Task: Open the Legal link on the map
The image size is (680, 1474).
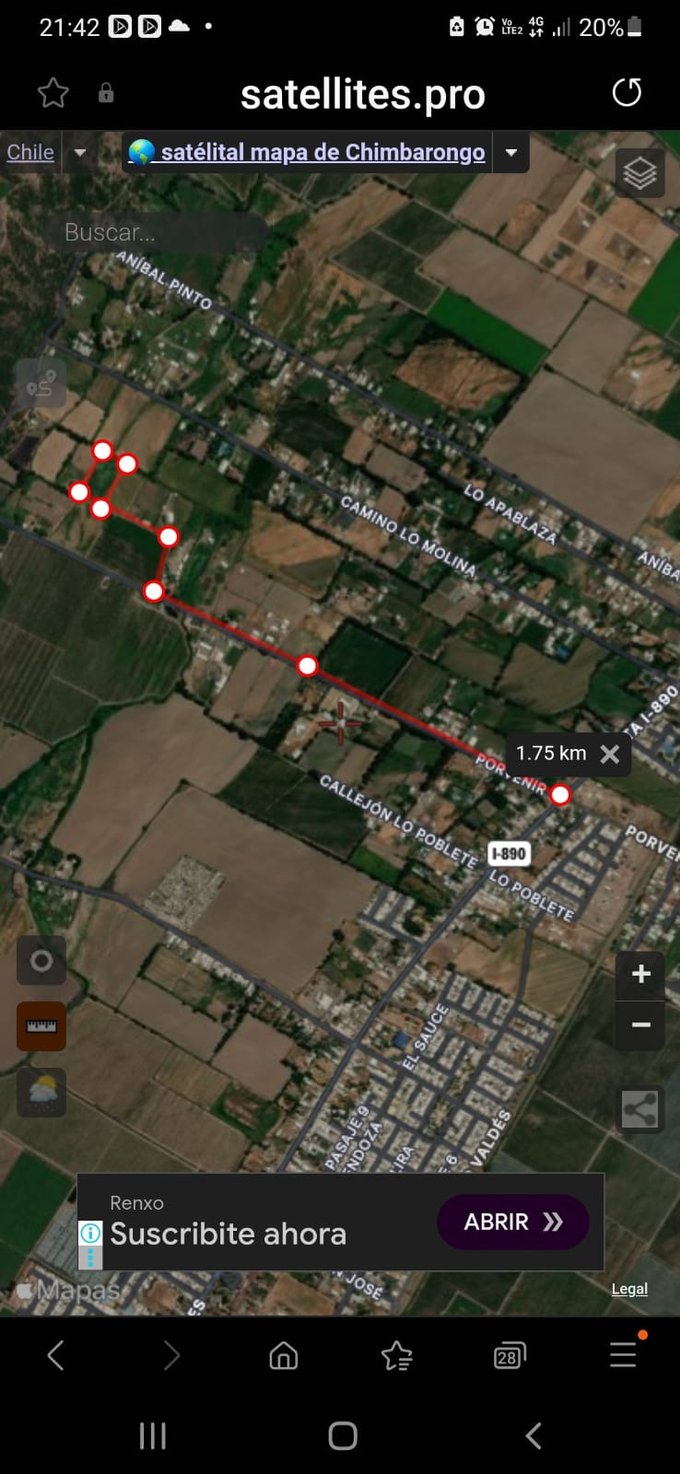Action: point(629,1289)
